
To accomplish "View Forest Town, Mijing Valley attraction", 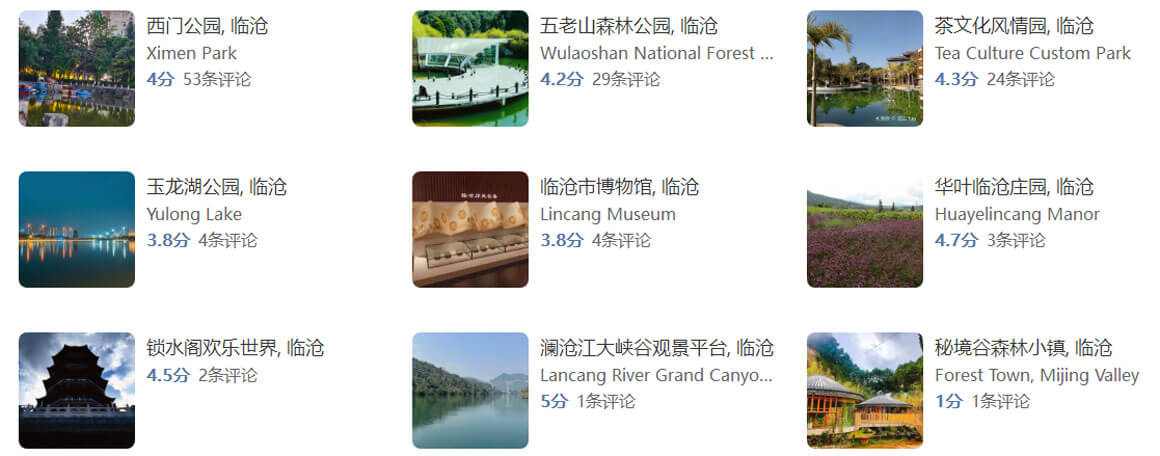I will 1023,348.
